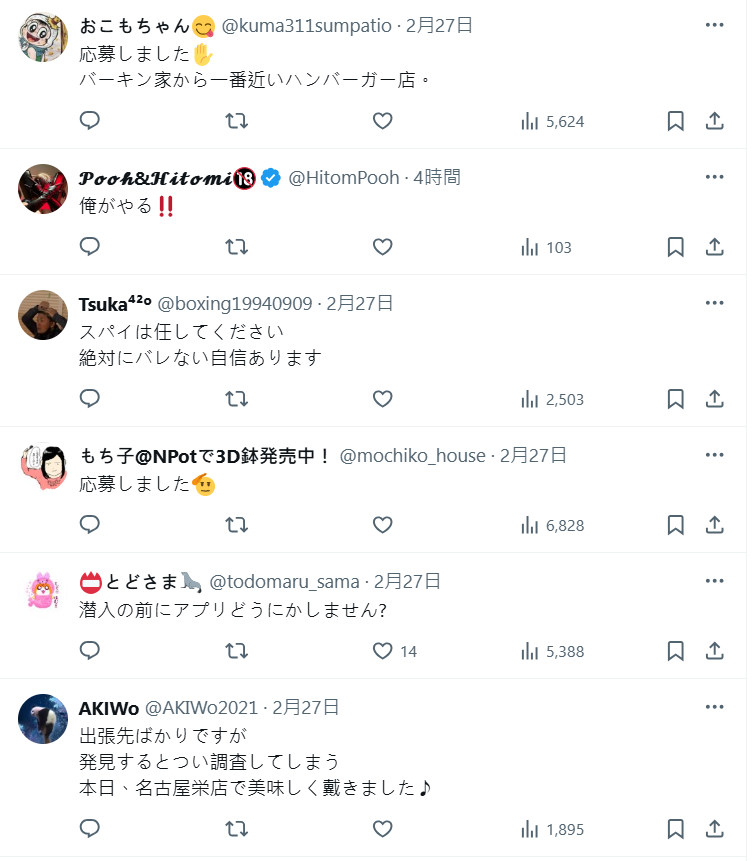This screenshot has width=752, height=861.
Task: Like とどさま's post with 14 likes
Action: 382,651
